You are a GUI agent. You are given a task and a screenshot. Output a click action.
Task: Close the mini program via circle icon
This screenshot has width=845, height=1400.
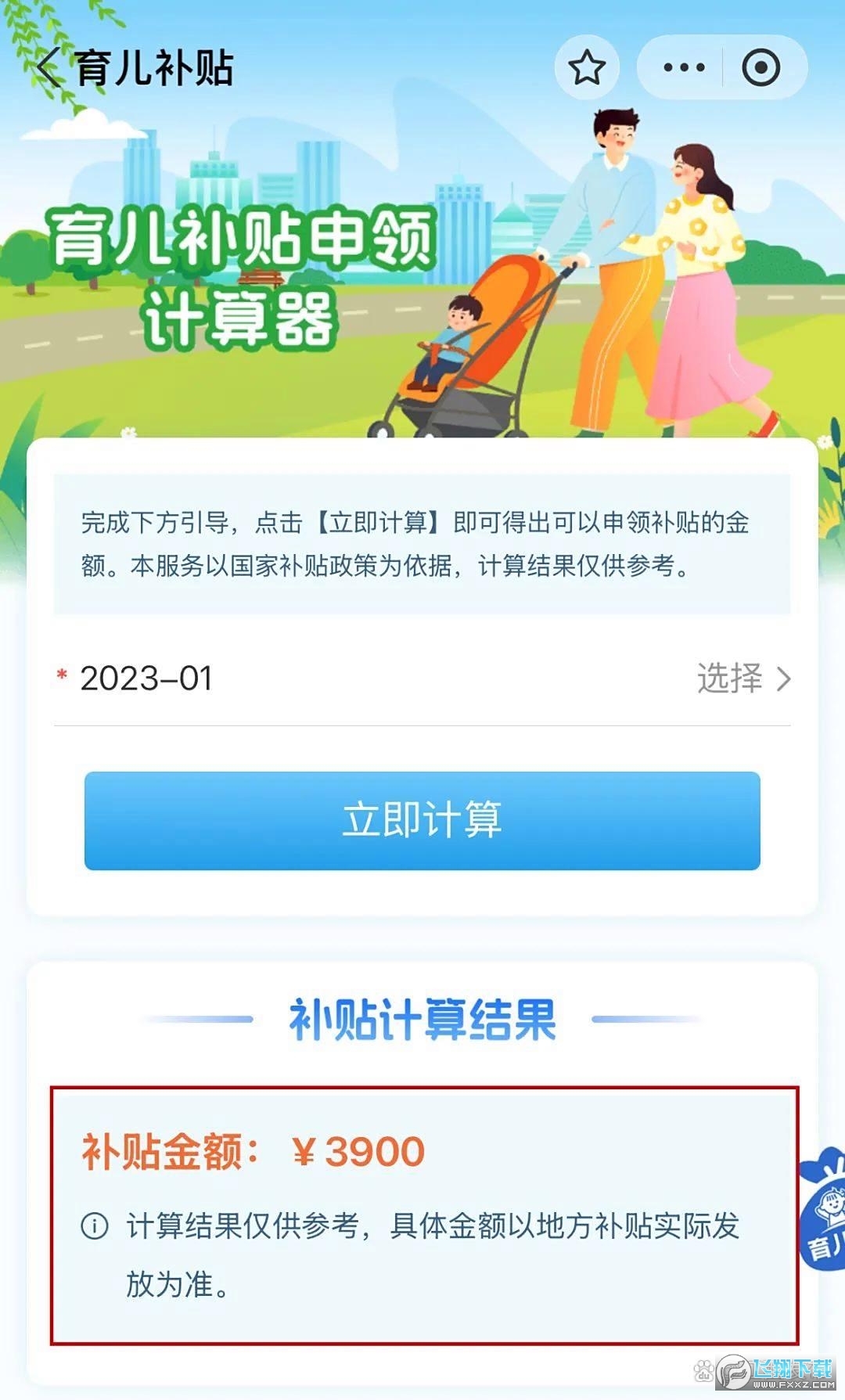[x=760, y=67]
